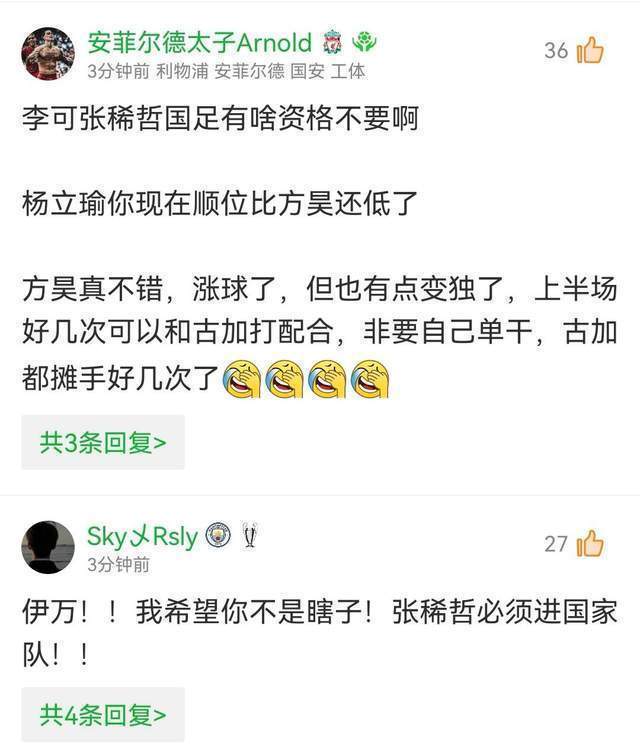Like 安菲尔德太子Arnold's comment

[590, 50]
